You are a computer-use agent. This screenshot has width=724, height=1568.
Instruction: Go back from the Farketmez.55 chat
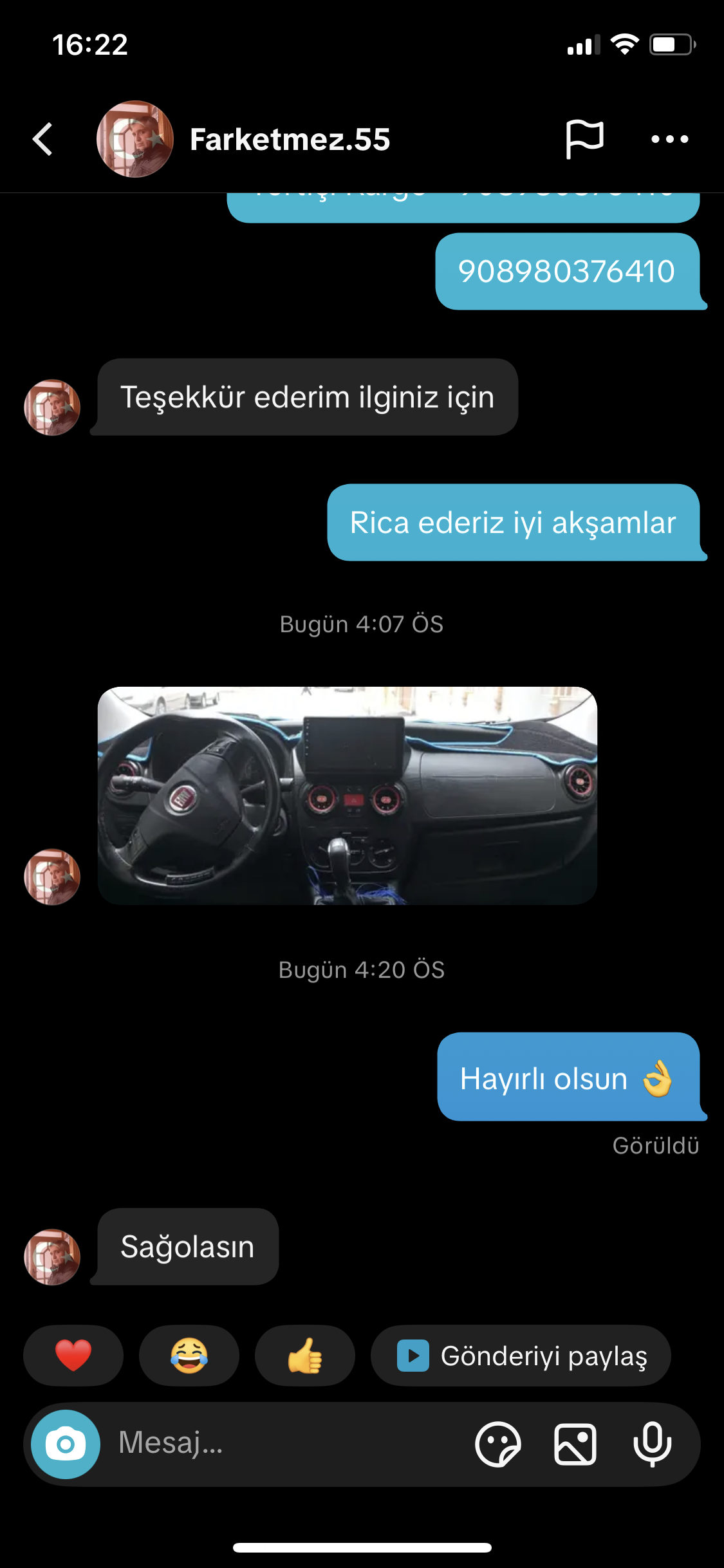click(42, 139)
